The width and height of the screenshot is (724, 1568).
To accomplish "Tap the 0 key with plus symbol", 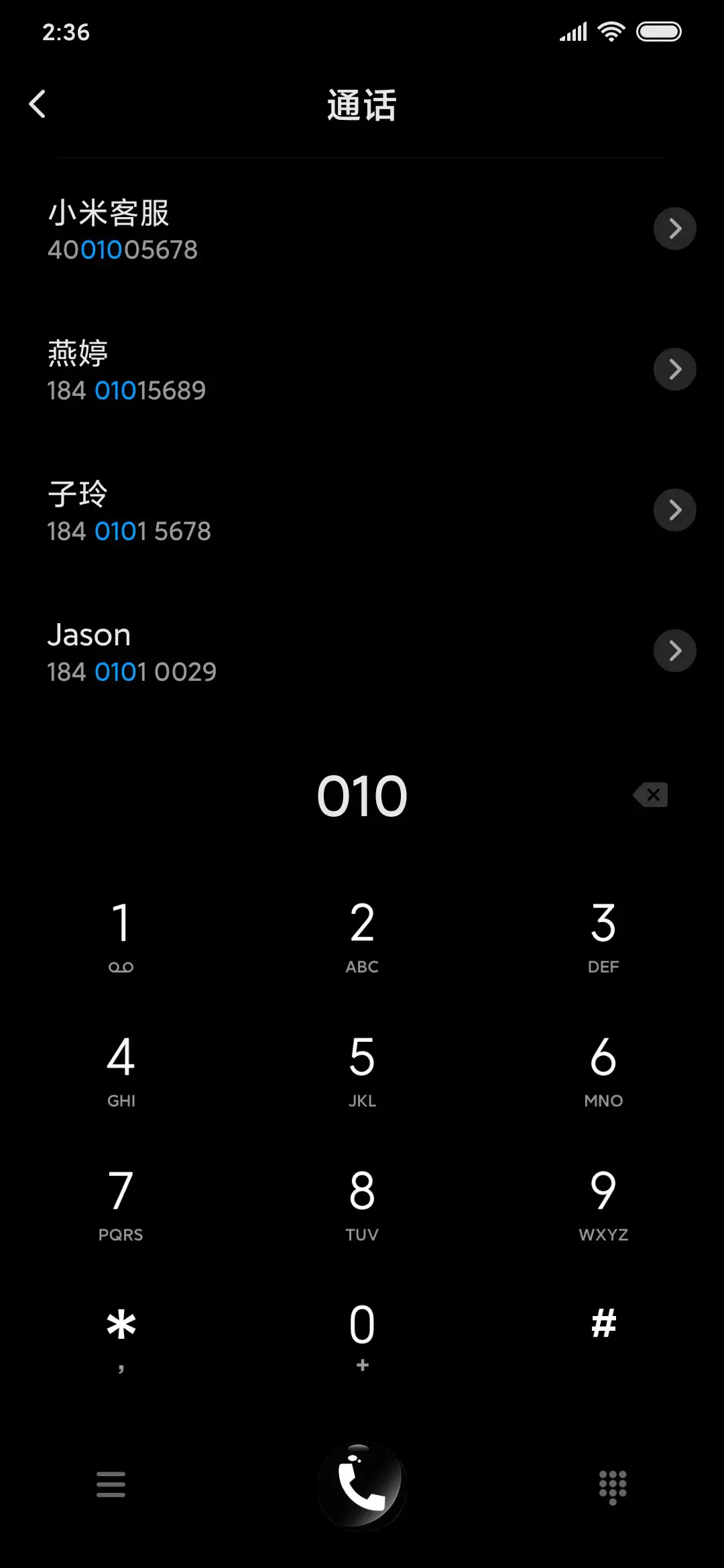I will click(361, 1330).
